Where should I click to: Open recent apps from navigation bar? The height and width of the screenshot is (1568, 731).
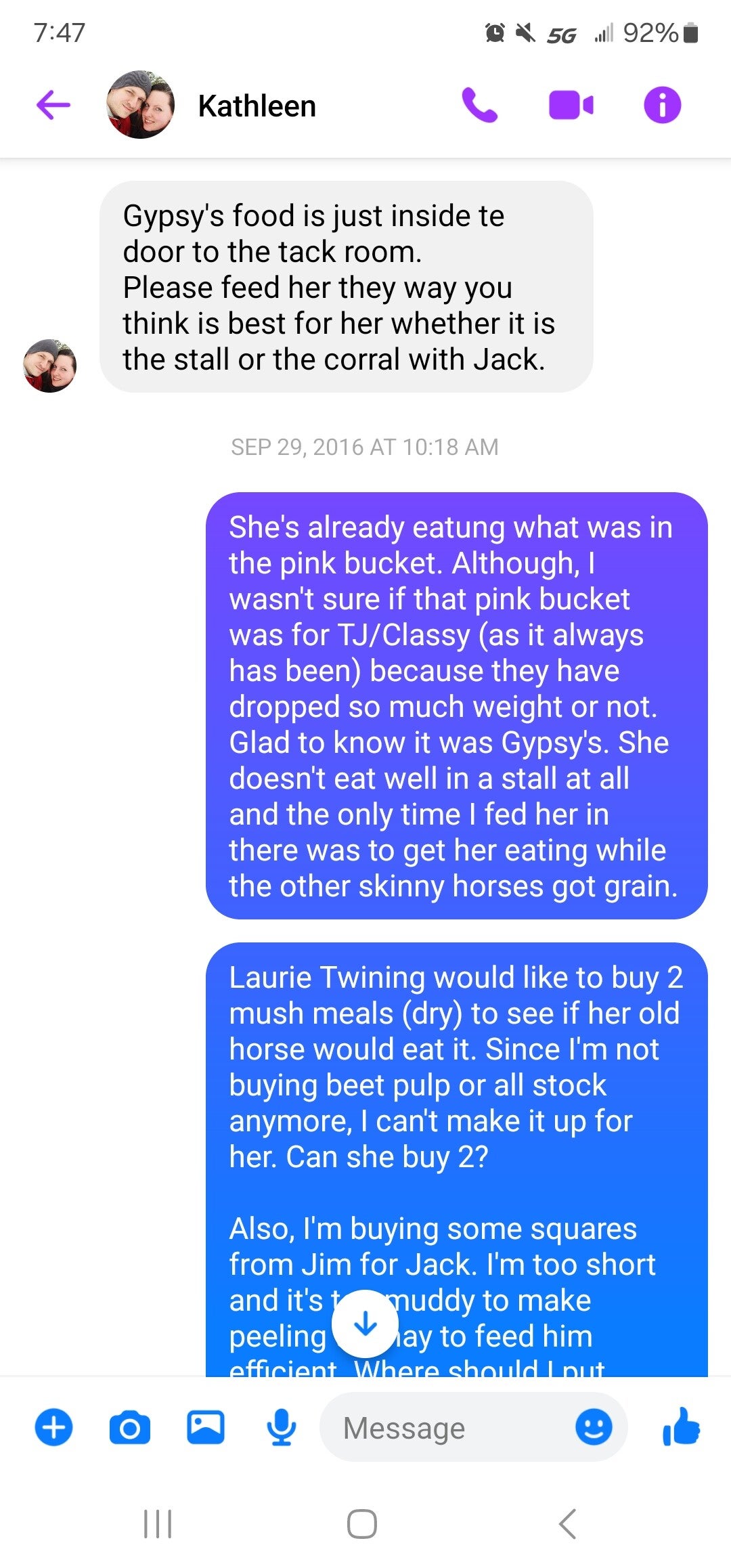tap(158, 1524)
